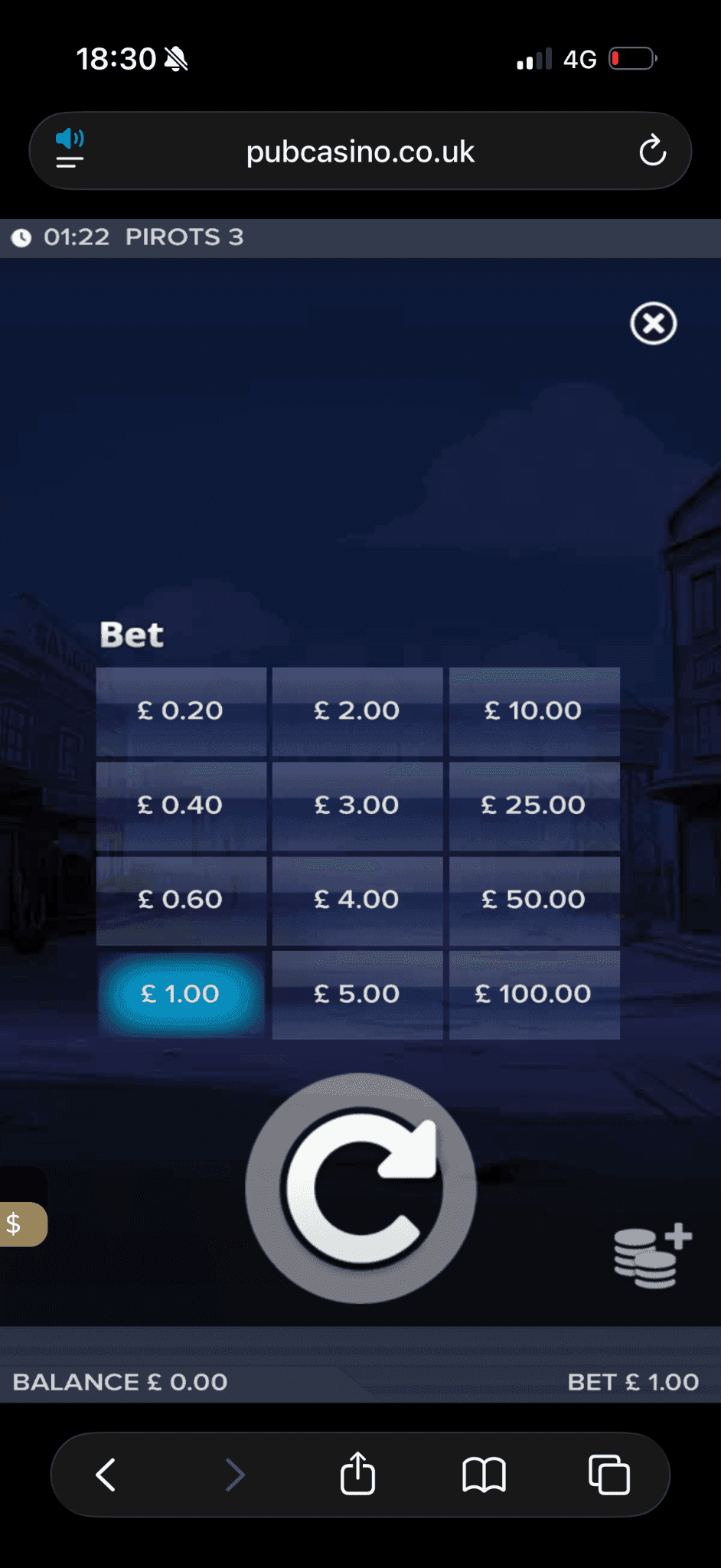
Task: Select the £ 25.00 bet
Action: click(533, 805)
